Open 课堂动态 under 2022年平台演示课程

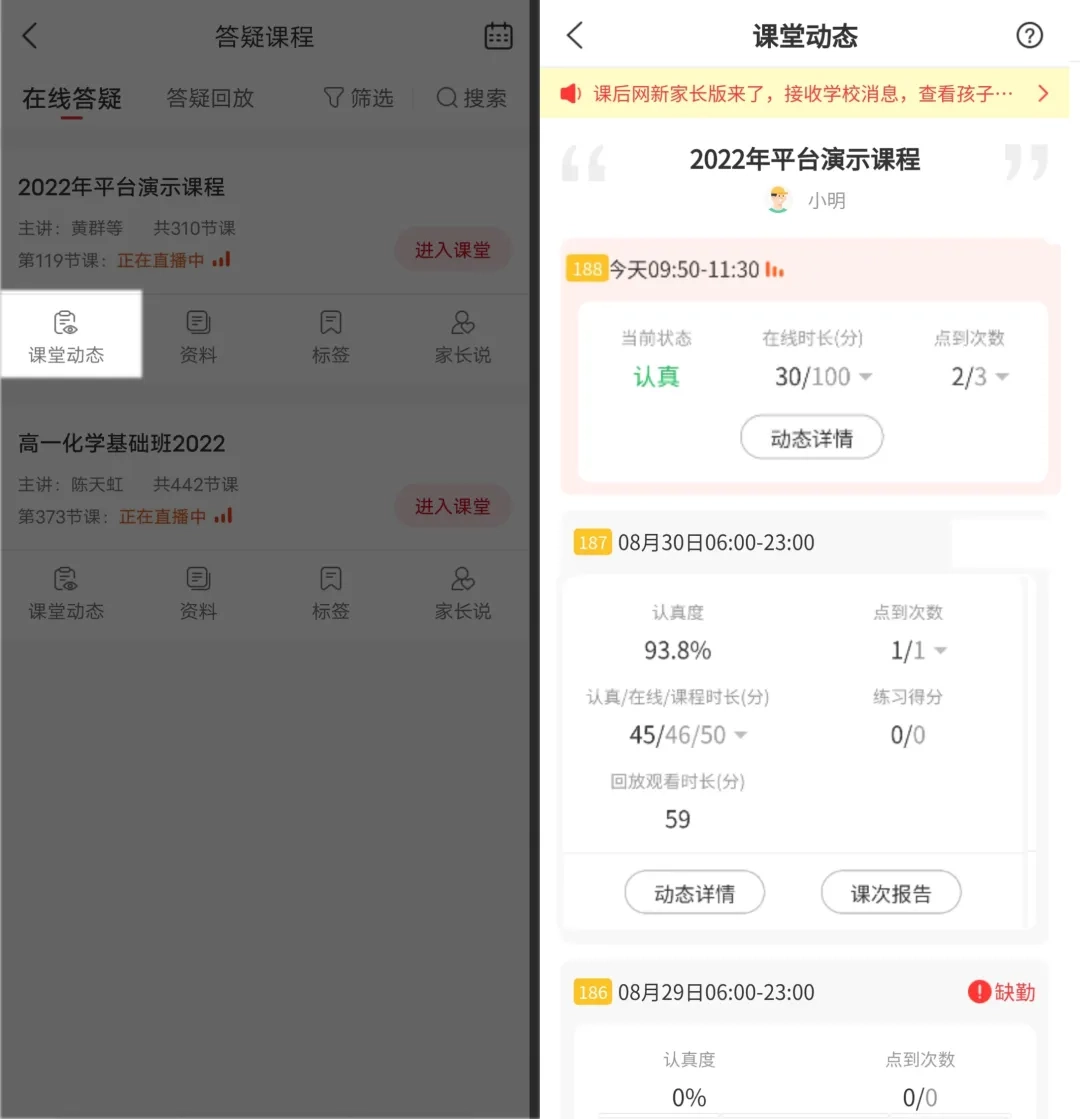(66, 336)
